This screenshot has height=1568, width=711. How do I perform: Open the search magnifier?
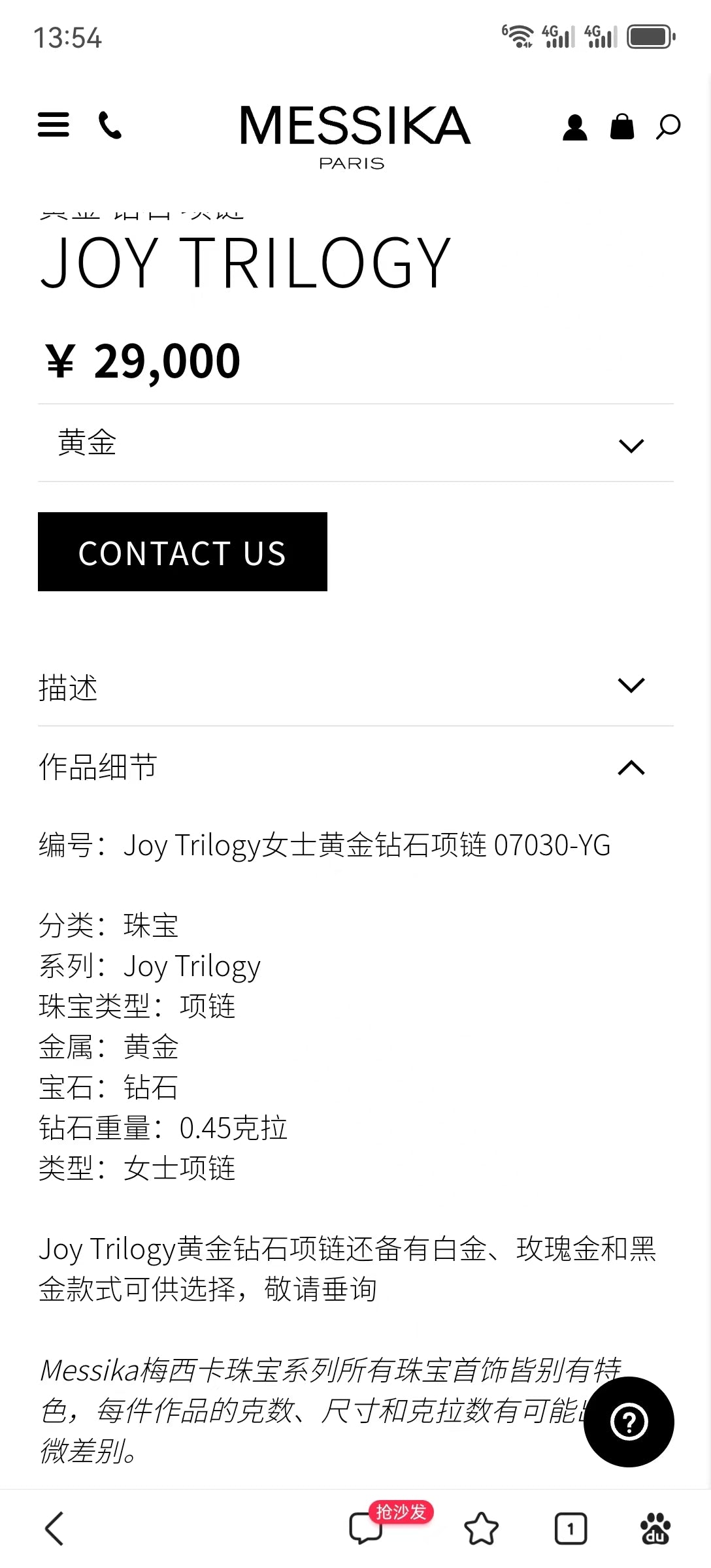point(668,127)
